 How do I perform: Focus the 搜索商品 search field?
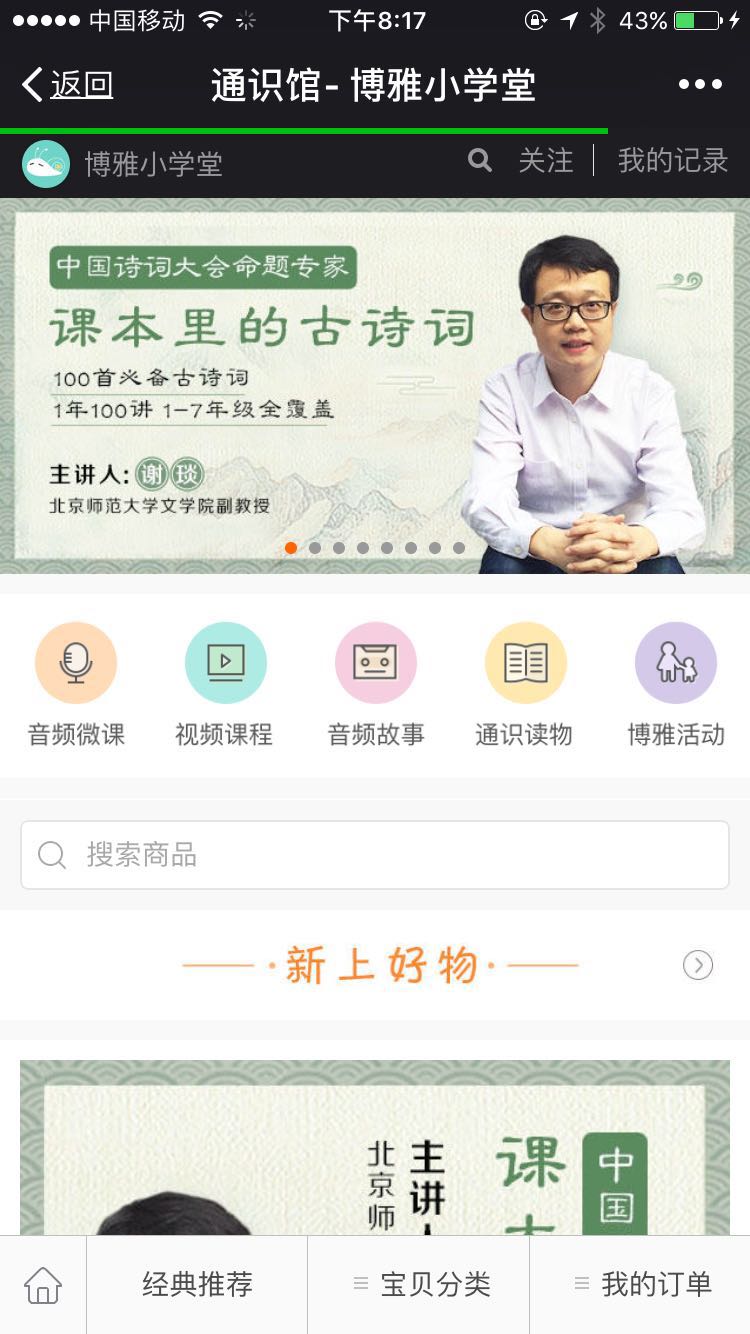point(375,855)
